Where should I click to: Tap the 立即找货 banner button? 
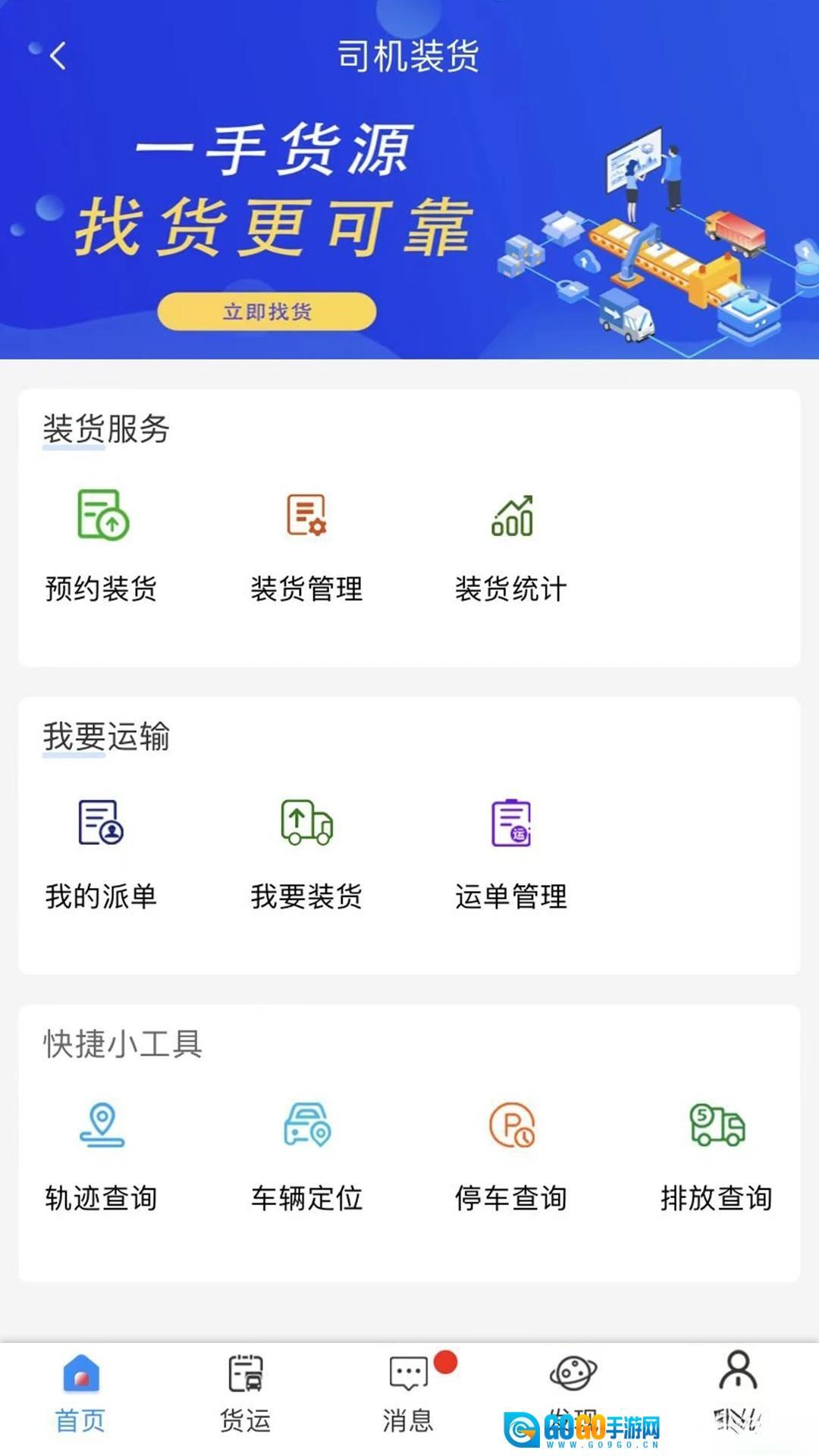coord(267,312)
